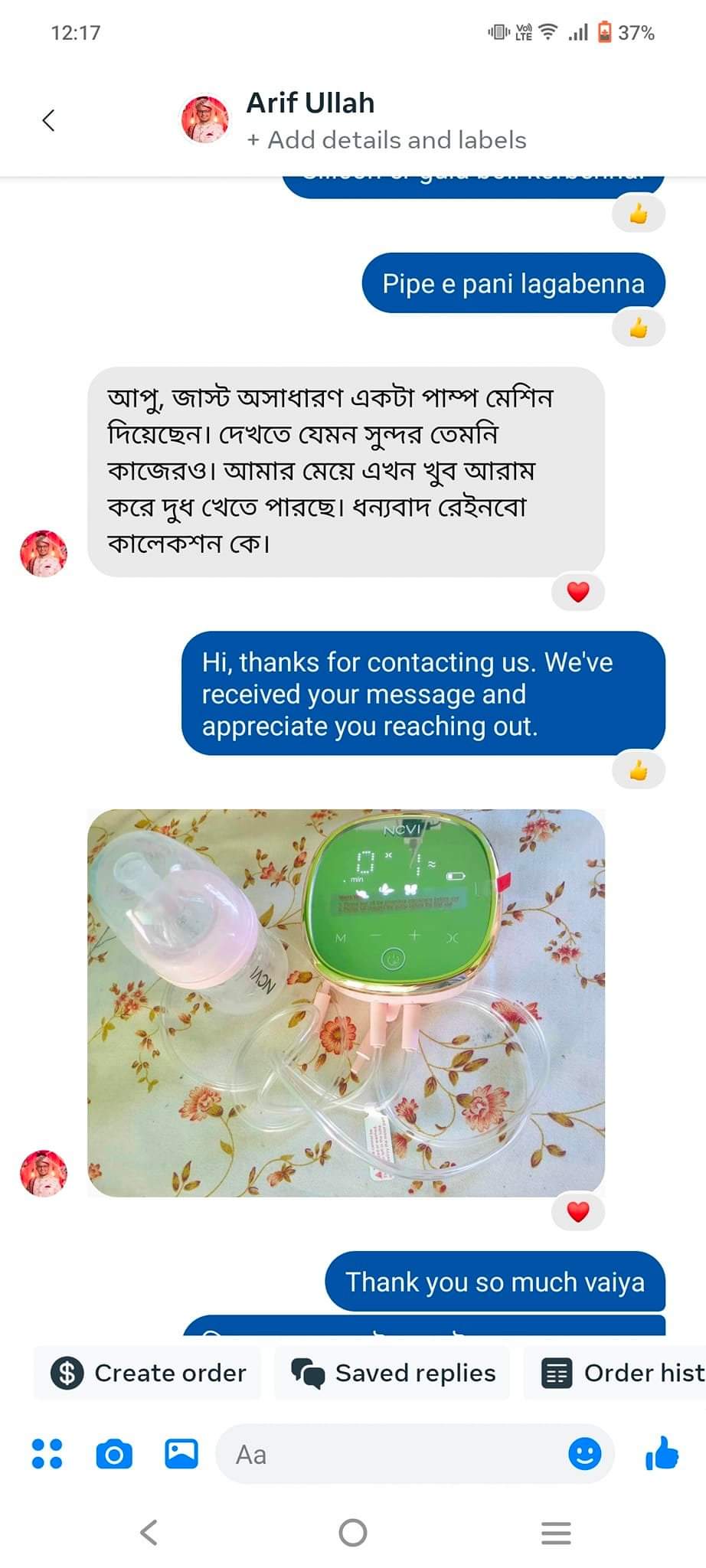Tap the system home button
The height and width of the screenshot is (1568, 706).
coord(353,1532)
